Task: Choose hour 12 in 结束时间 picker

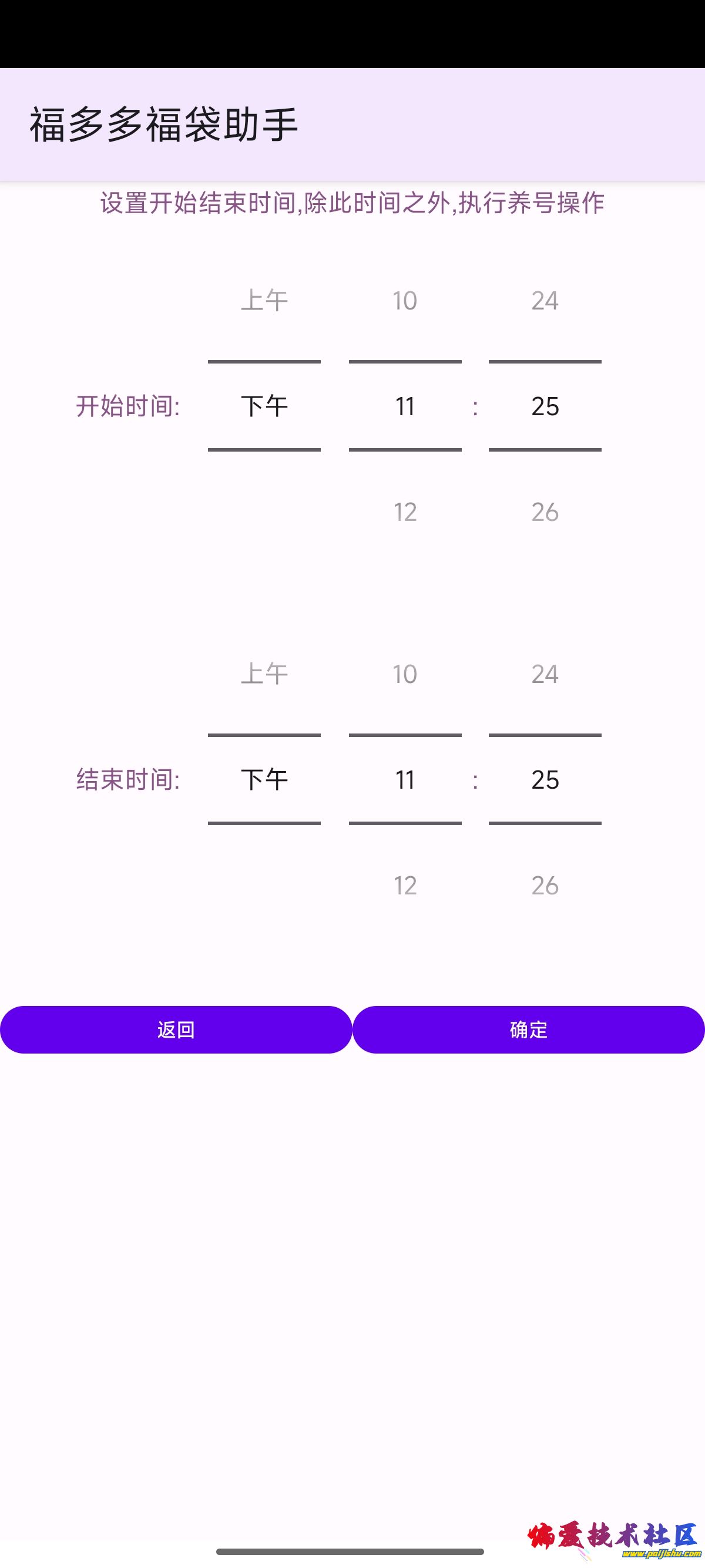Action: pyautogui.click(x=405, y=885)
